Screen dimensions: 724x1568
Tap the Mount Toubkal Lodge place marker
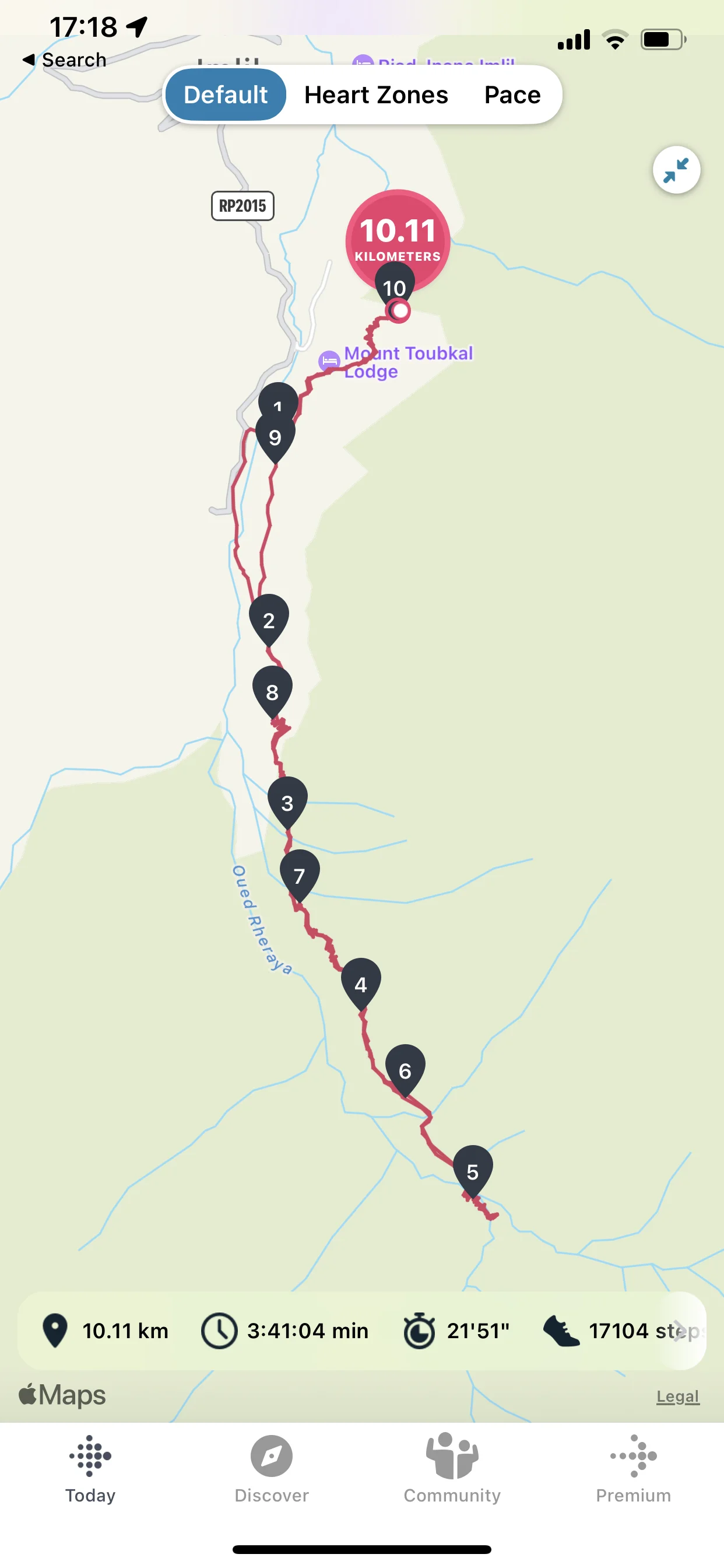coord(329,361)
